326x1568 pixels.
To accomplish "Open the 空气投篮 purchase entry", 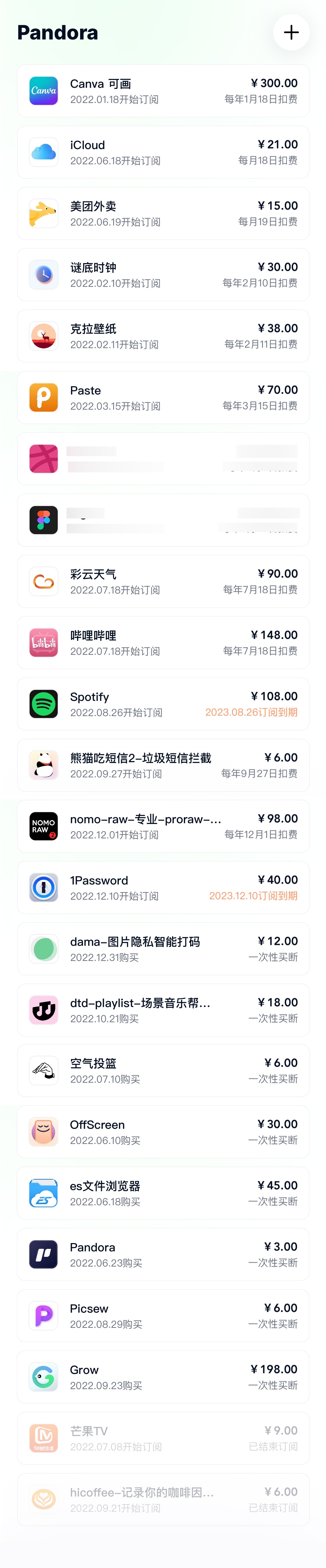I will 163,1071.
